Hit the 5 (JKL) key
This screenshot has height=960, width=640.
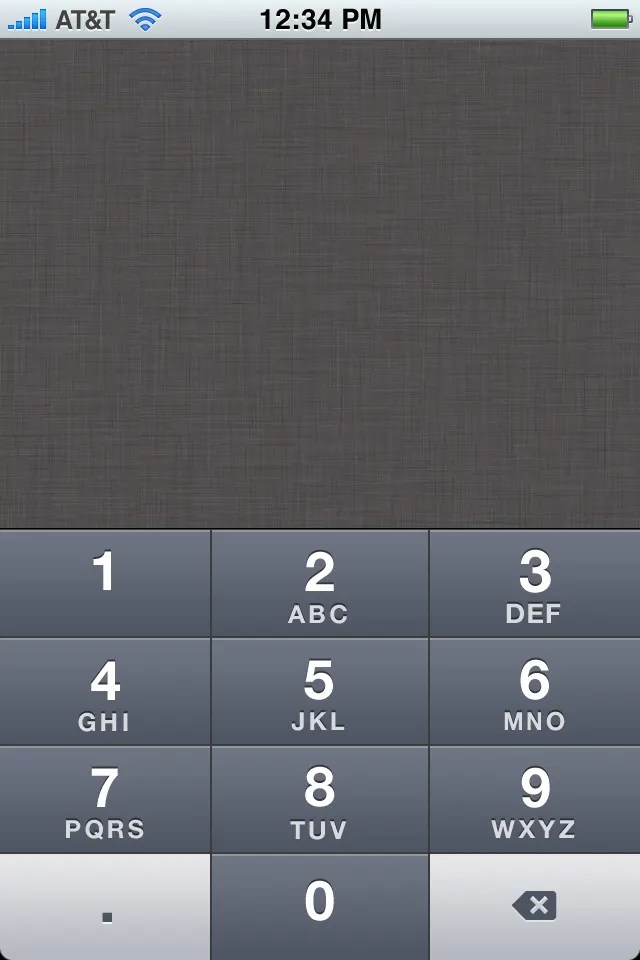click(x=320, y=692)
